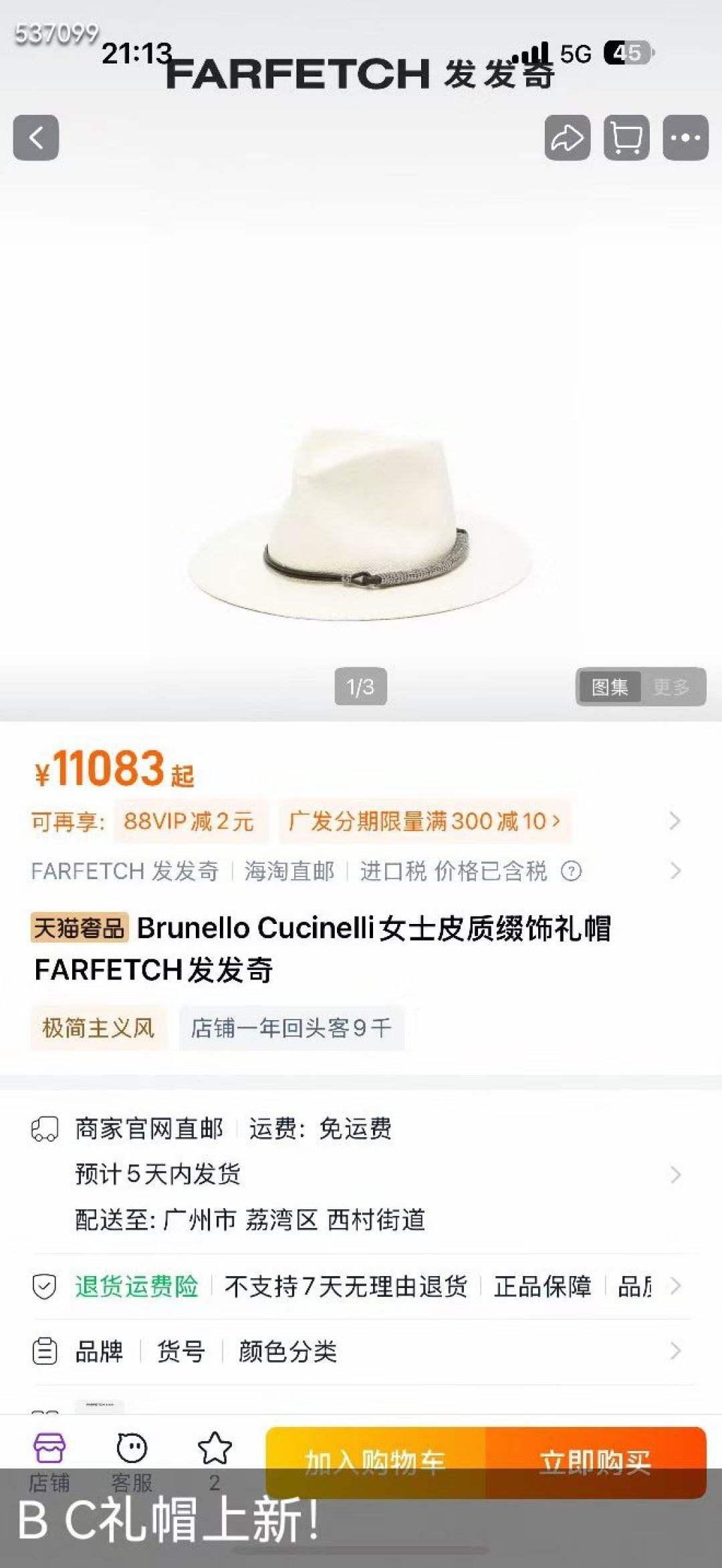Add the hat via 加入购物车

(x=376, y=1460)
